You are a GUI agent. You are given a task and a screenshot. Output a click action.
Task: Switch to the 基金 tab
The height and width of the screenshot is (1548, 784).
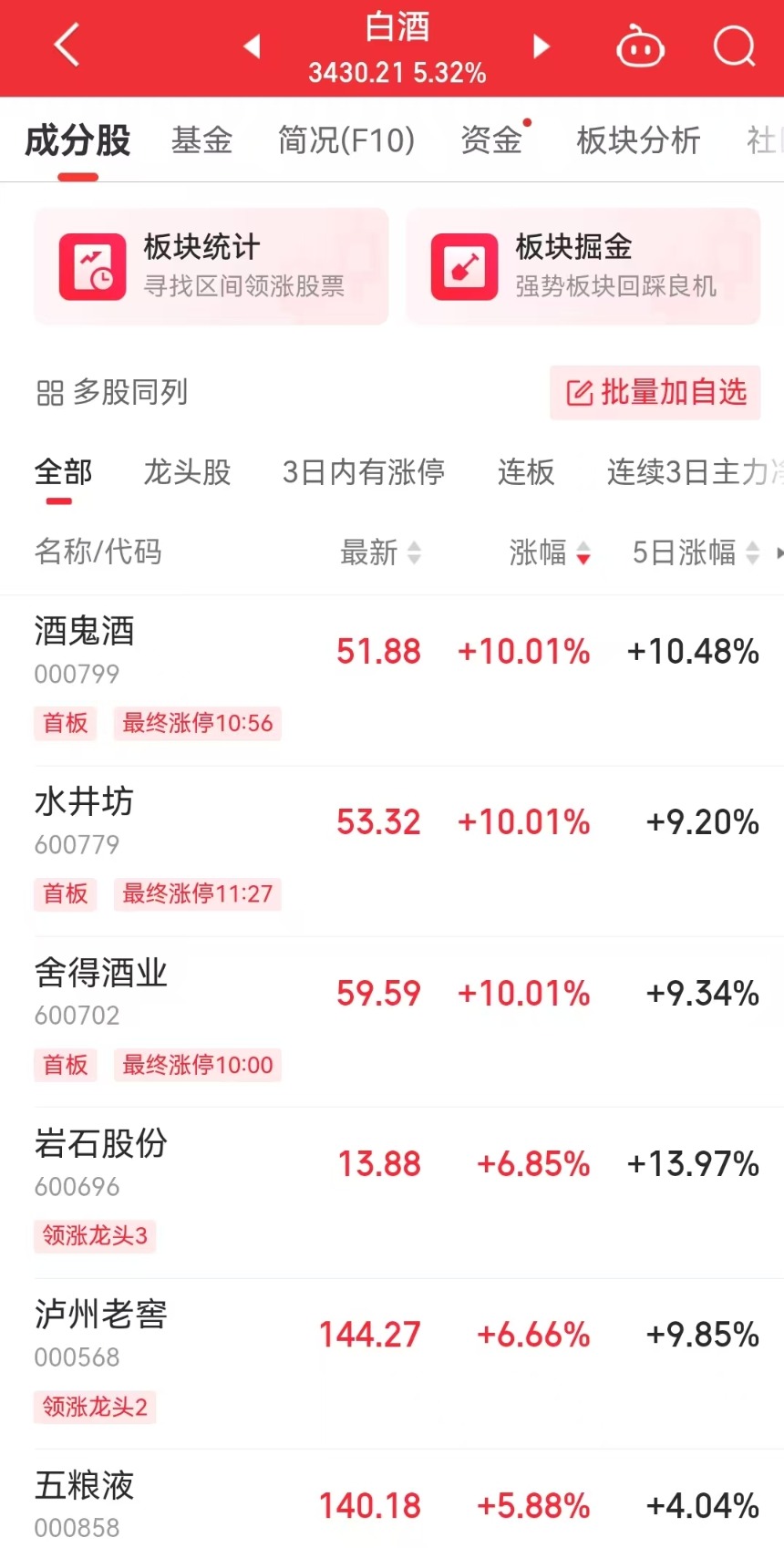(x=202, y=141)
